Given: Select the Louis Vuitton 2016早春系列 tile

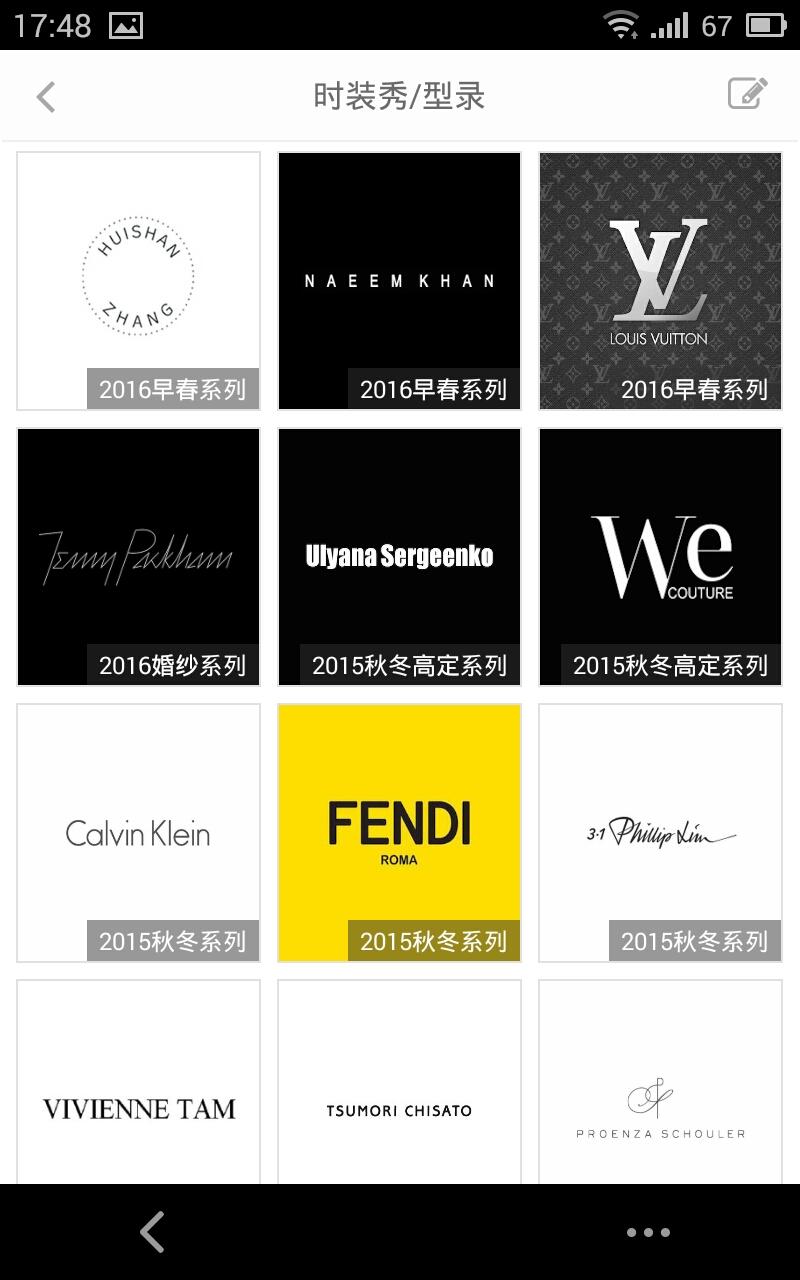Looking at the screenshot, I should [x=660, y=281].
